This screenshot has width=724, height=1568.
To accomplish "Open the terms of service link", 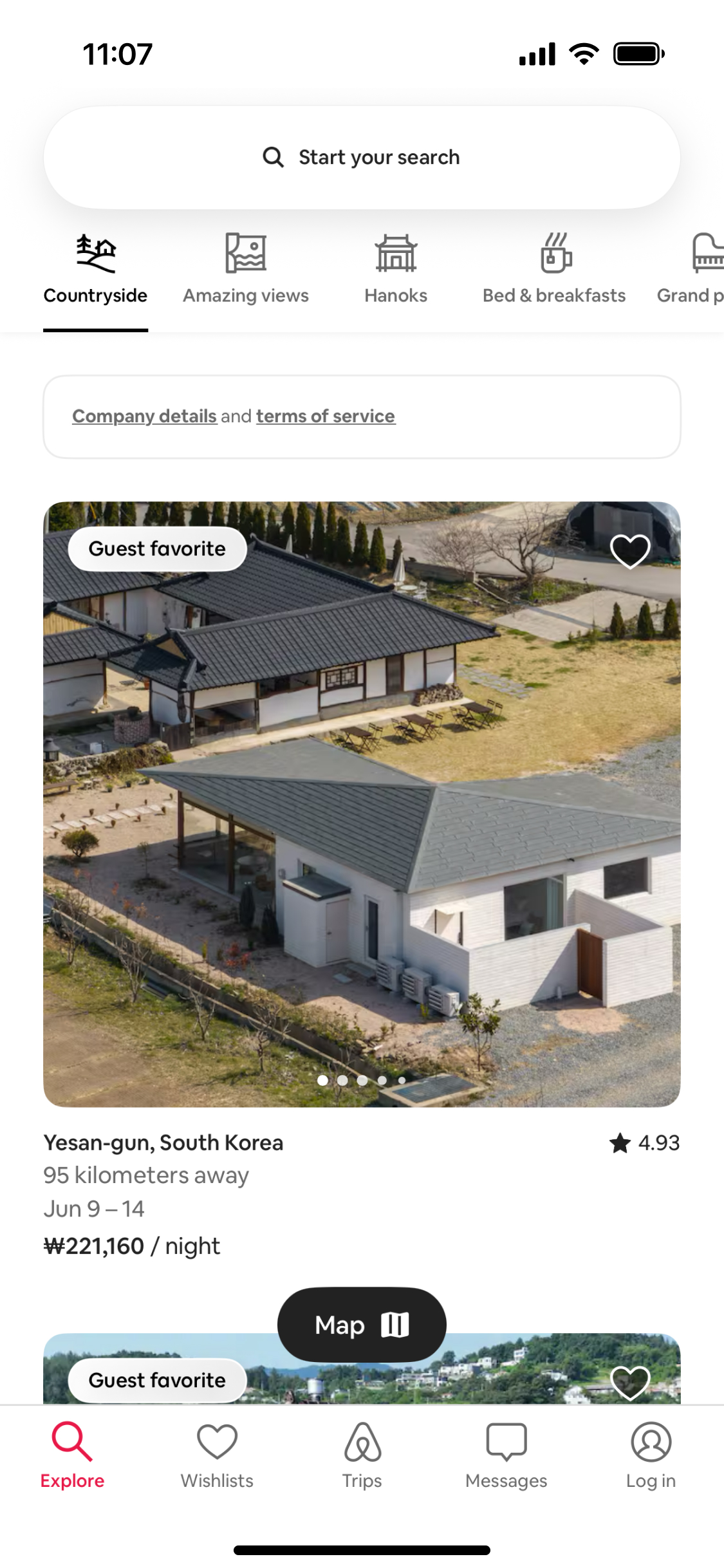I will [325, 416].
